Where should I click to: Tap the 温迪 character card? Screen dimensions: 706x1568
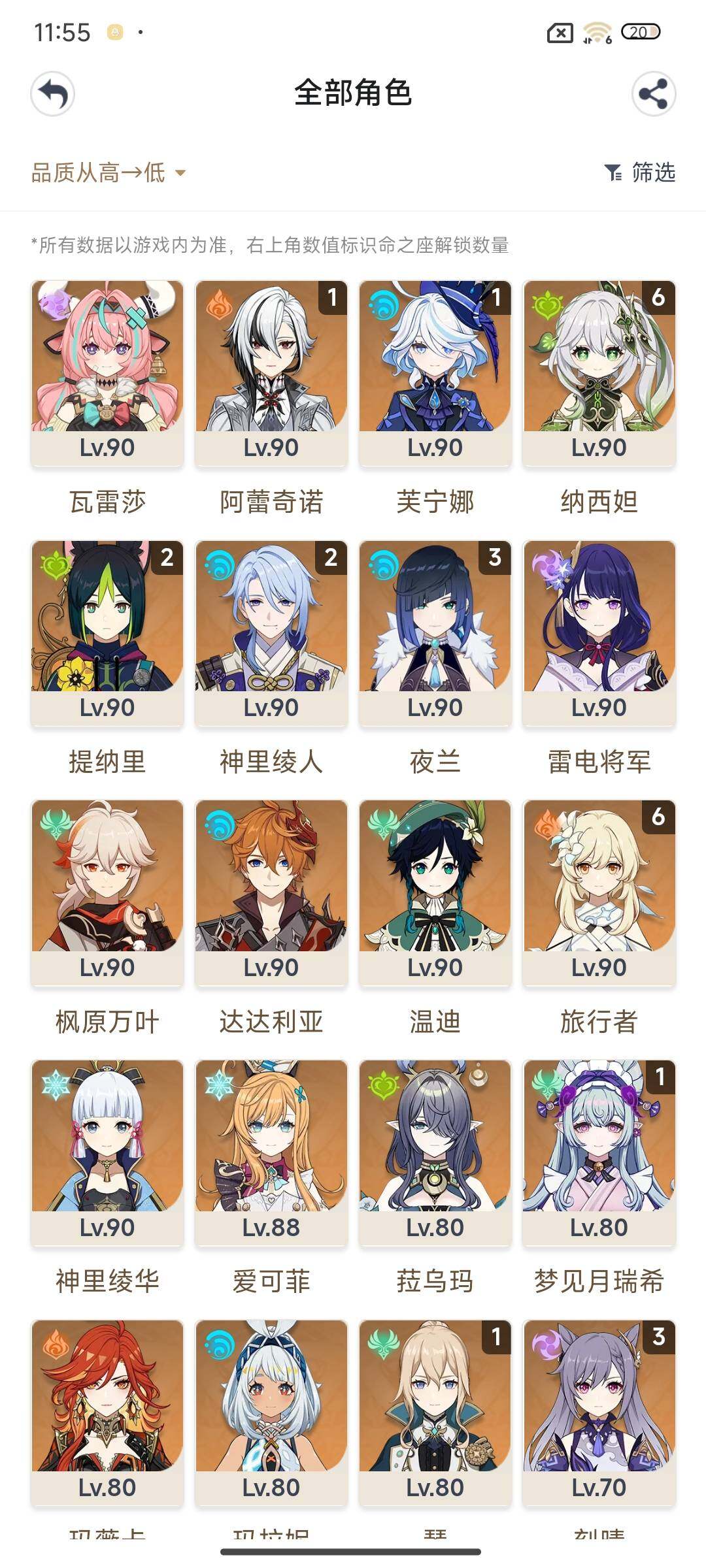tap(435, 892)
